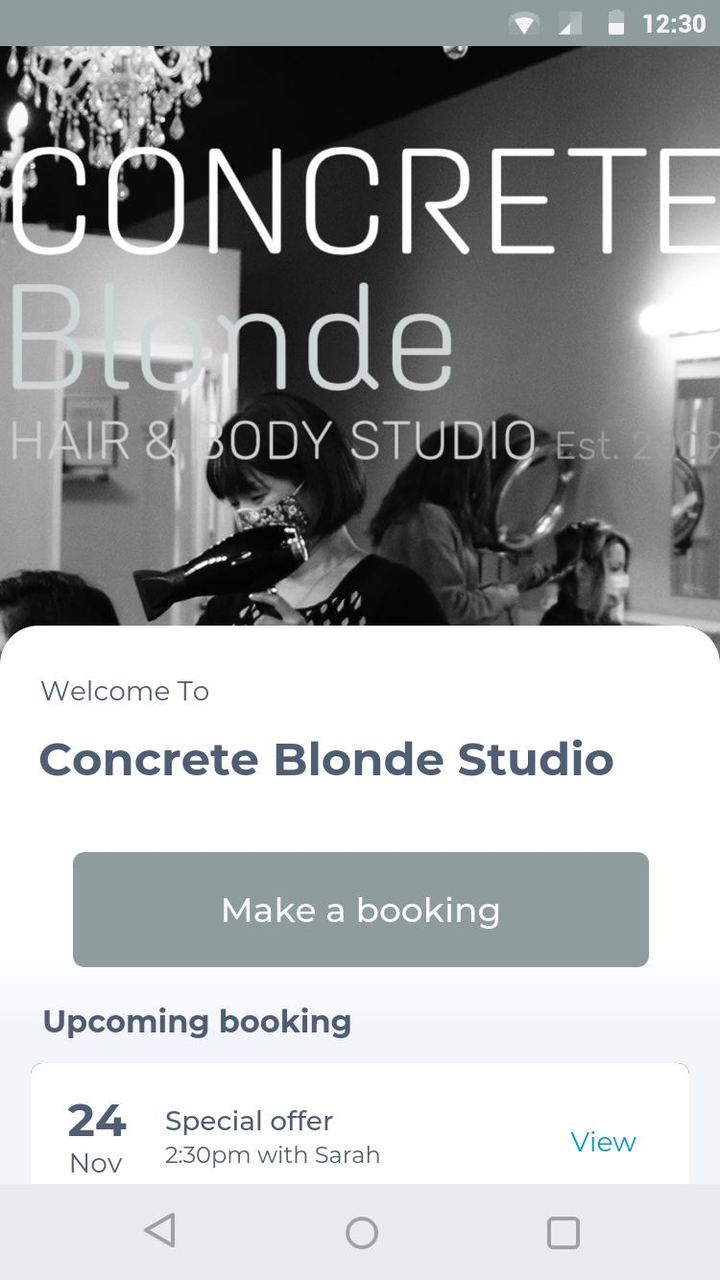Tap the Special offer booking title

(x=249, y=1120)
